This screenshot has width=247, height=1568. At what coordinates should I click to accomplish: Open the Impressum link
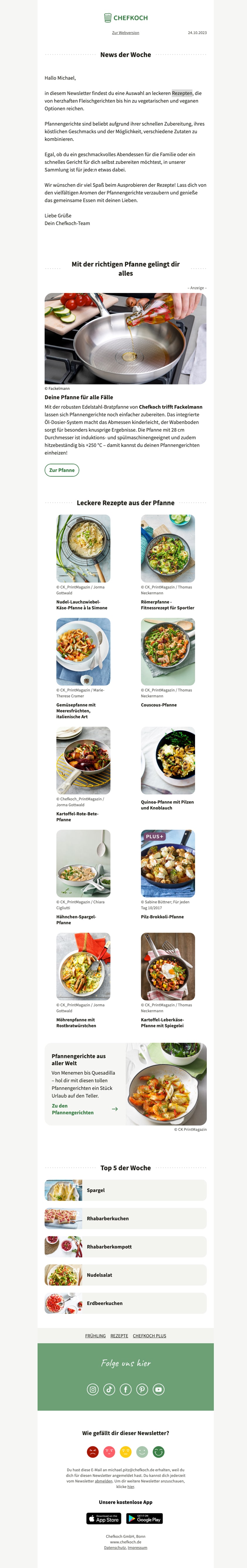138,1547
